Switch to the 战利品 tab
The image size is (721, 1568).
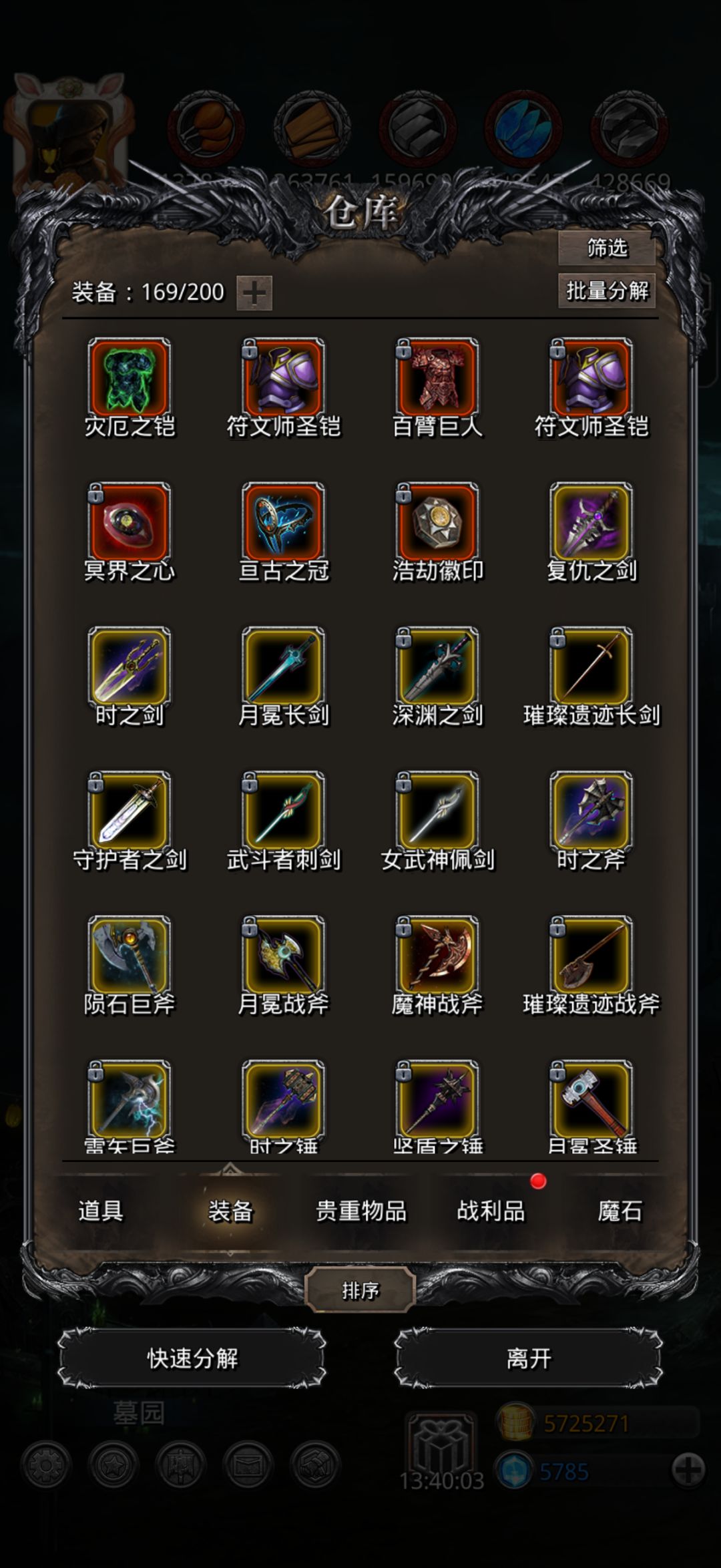[x=491, y=1211]
